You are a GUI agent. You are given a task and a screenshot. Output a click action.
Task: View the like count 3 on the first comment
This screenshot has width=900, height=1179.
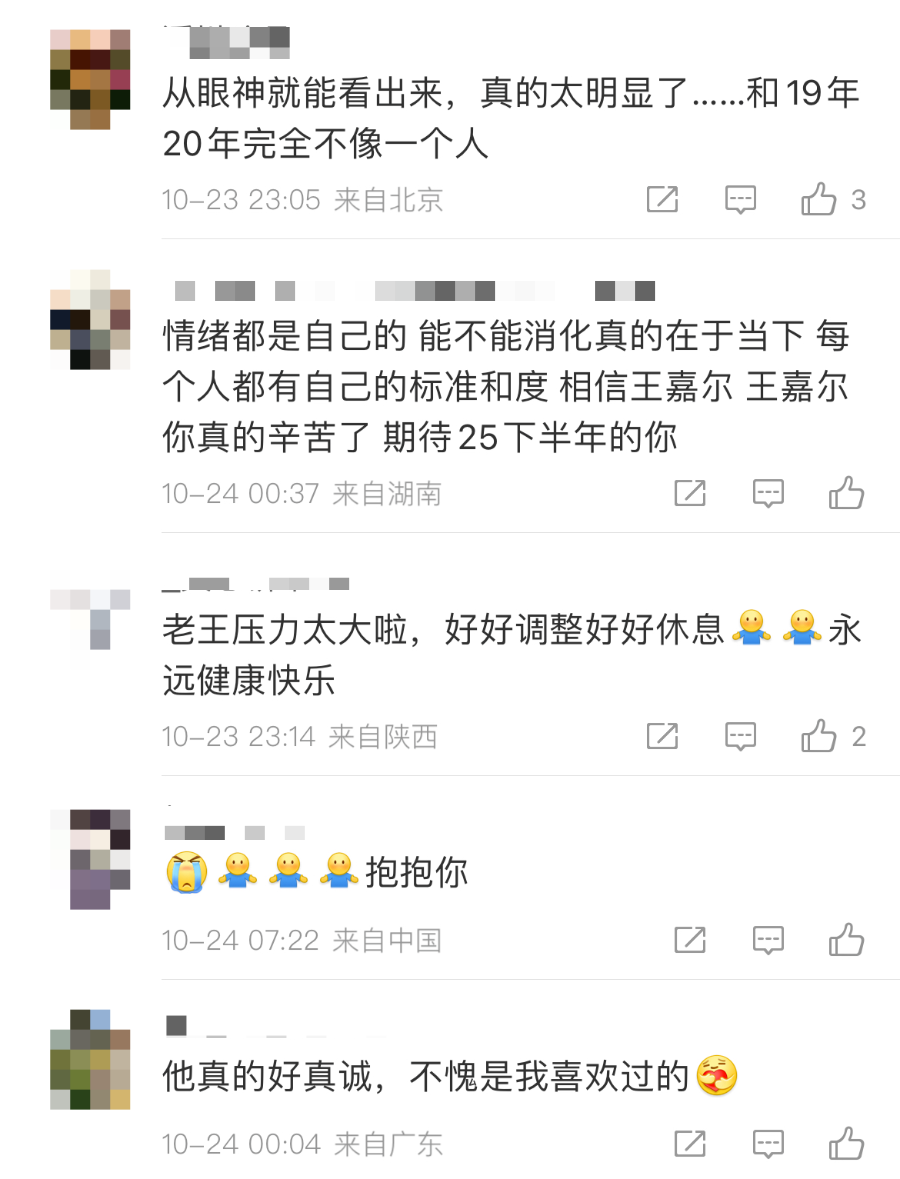858,200
